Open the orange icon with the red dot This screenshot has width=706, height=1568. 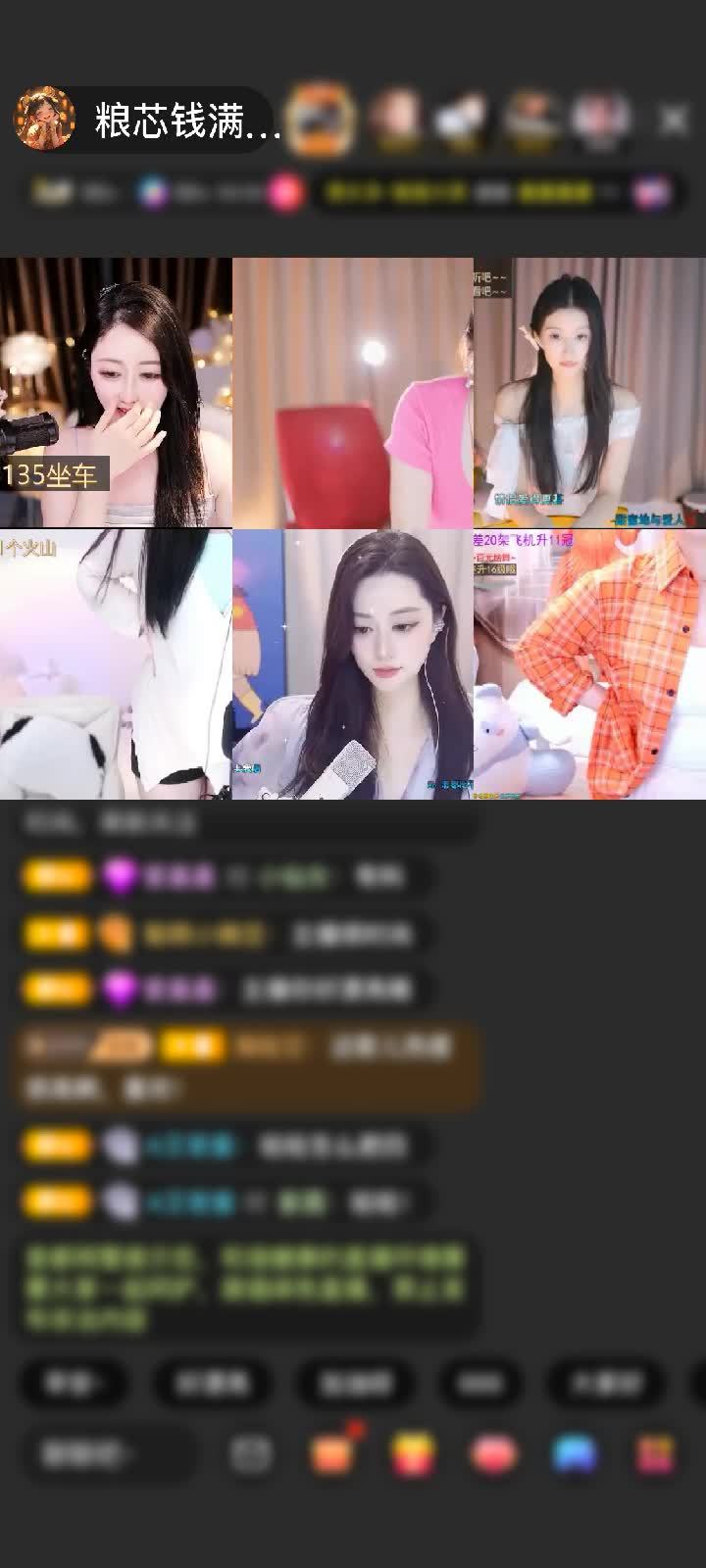pyautogui.click(x=331, y=1454)
